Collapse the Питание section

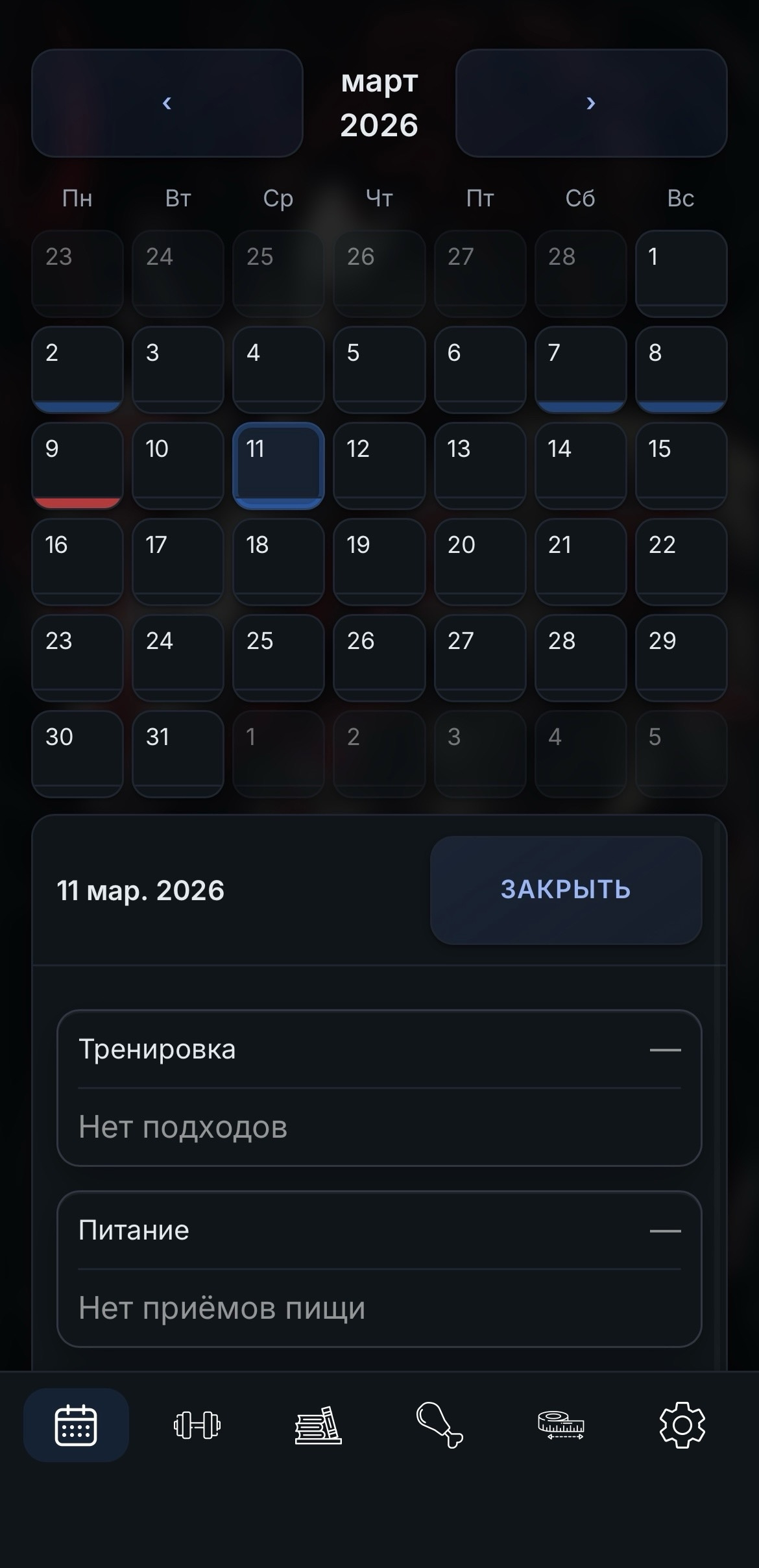pyautogui.click(x=665, y=1231)
